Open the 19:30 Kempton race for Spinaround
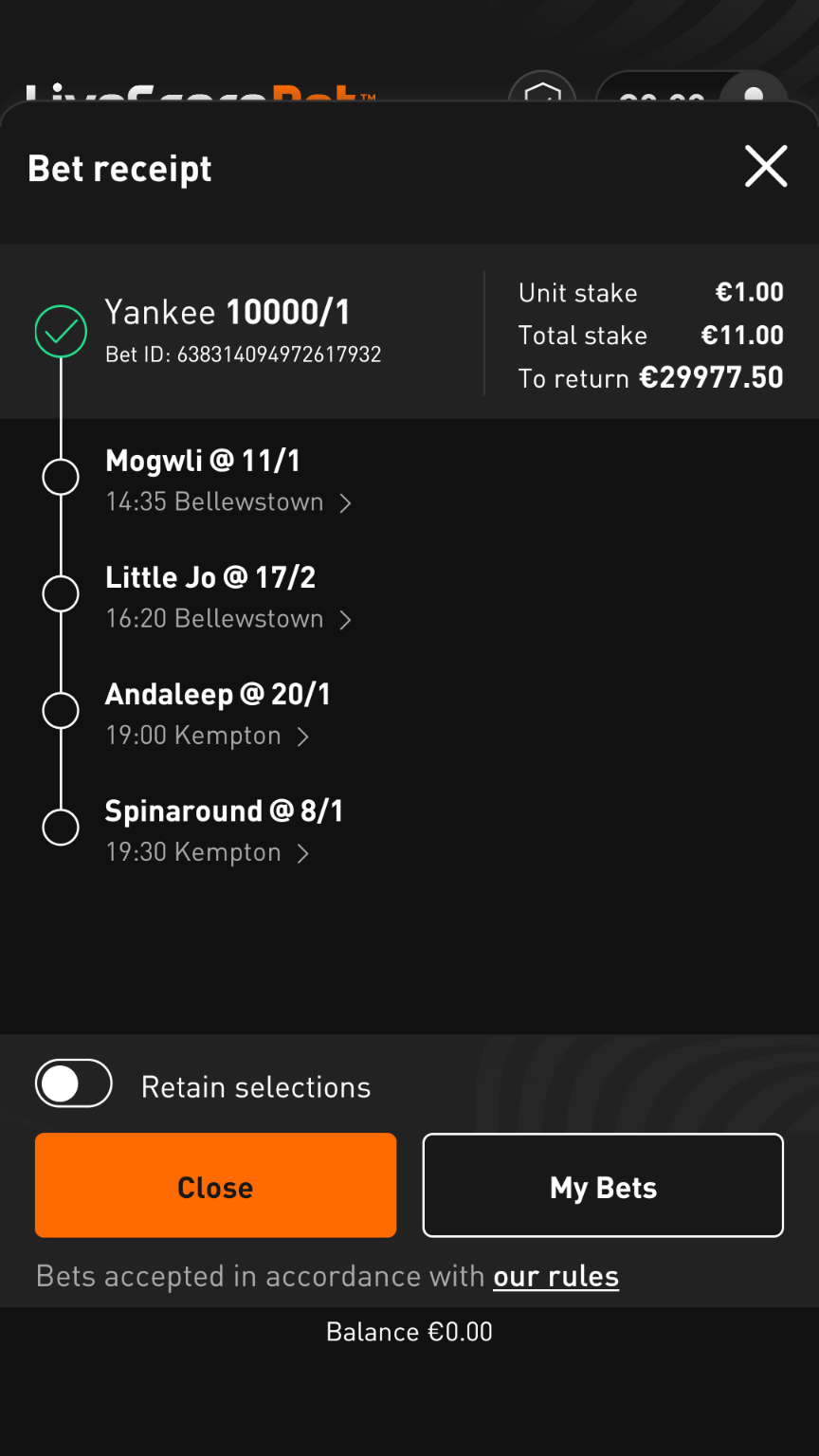Viewport: 819px width, 1456px height. 207,852
